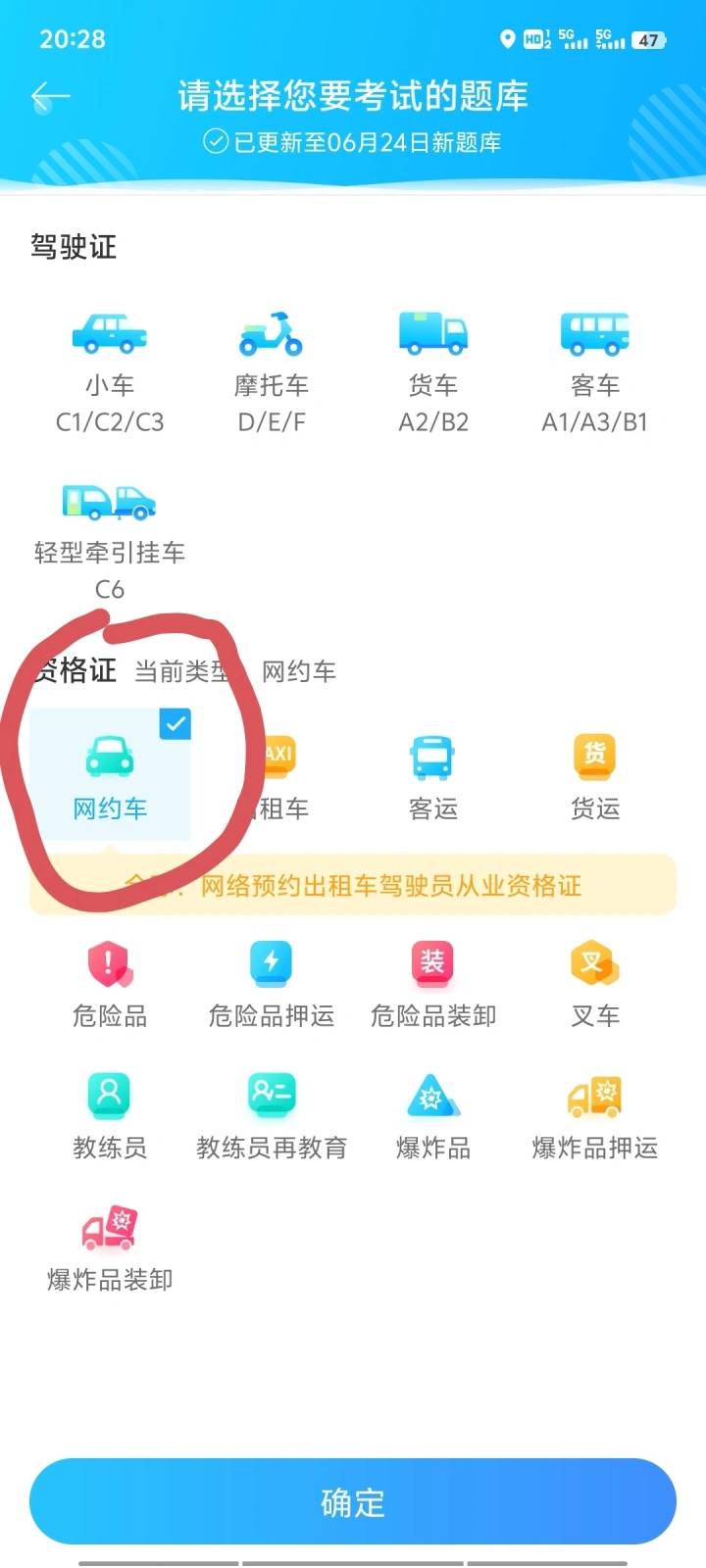Pick 爆炸品 certificate type
Viewport: 706px width, 1568px height.
(x=433, y=1116)
